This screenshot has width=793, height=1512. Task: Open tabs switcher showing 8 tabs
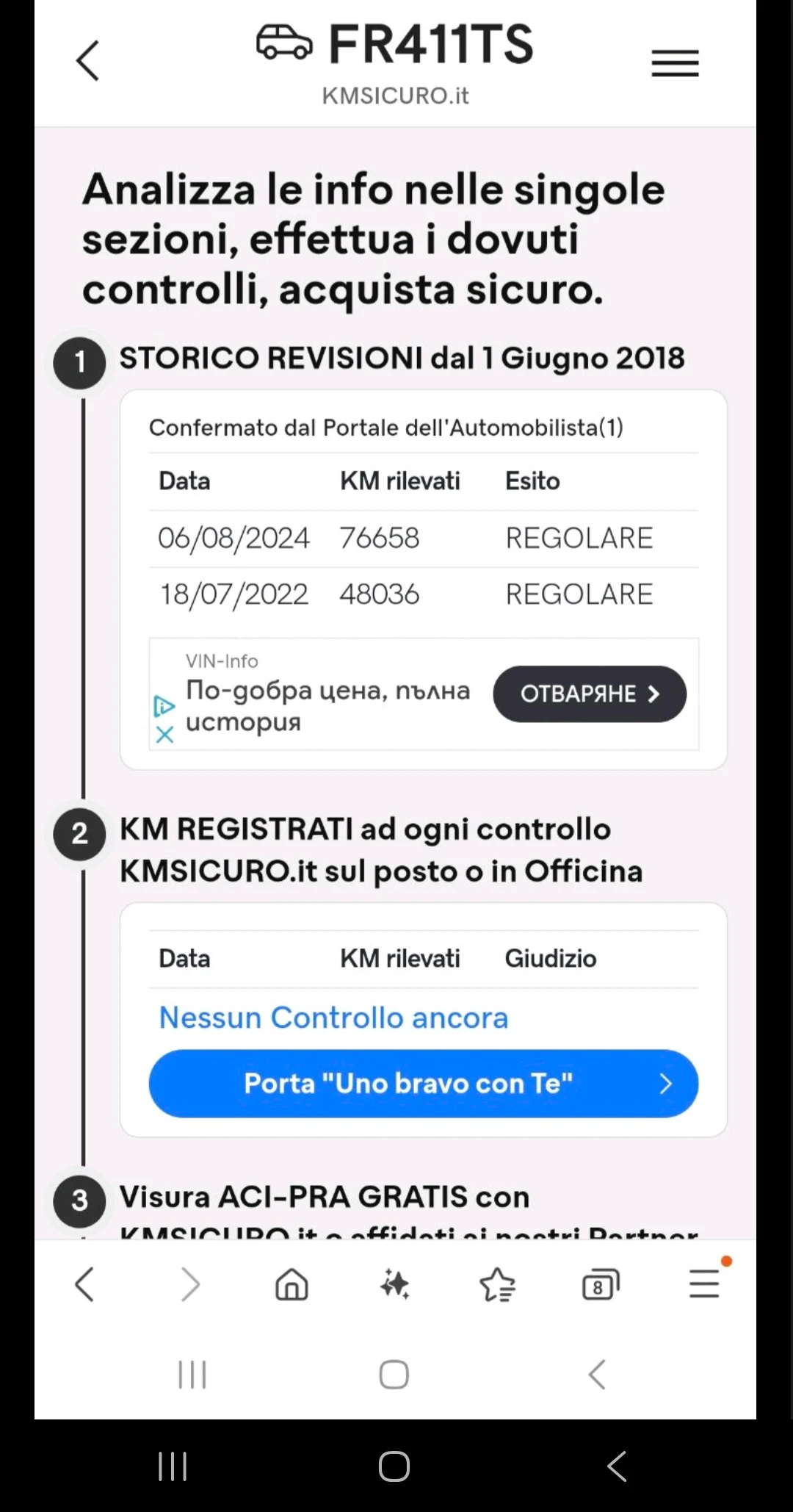pyautogui.click(x=600, y=1284)
